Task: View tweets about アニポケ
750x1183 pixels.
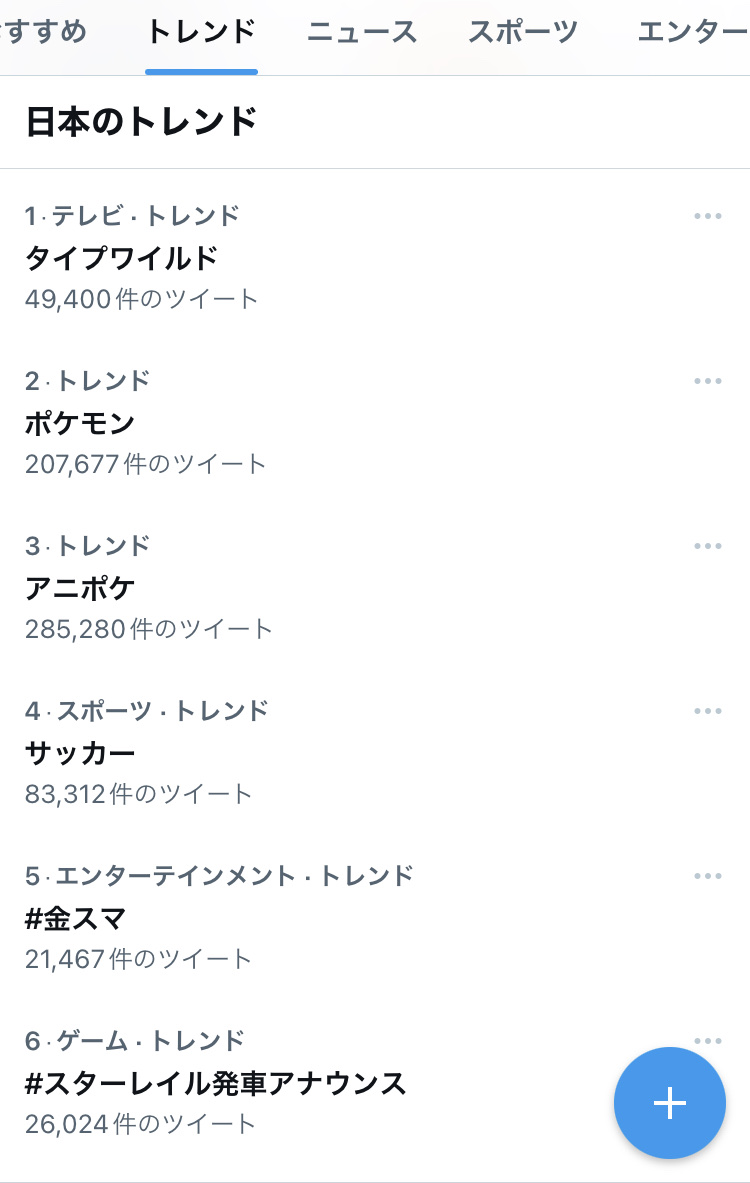Action: 80,589
